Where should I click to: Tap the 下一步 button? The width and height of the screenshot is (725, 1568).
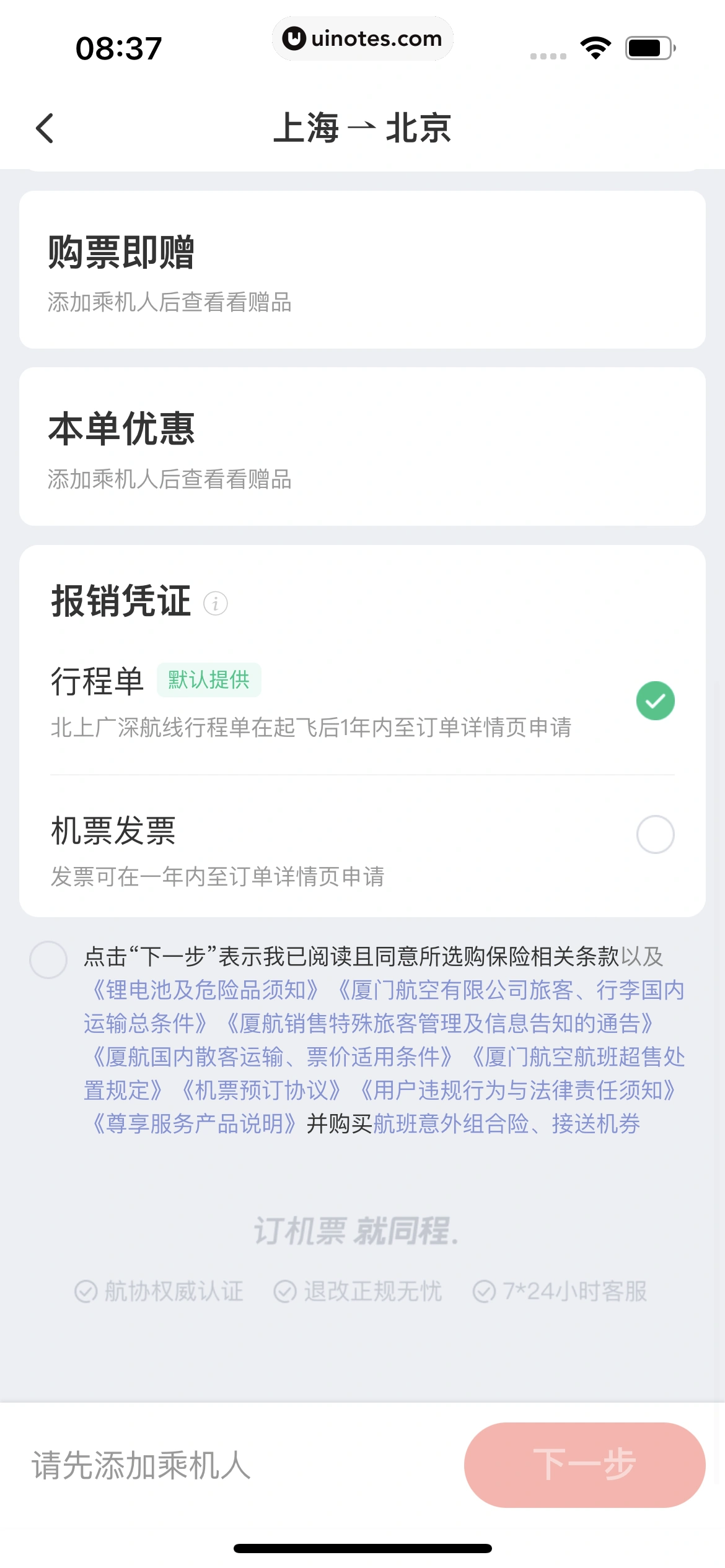[x=584, y=1465]
